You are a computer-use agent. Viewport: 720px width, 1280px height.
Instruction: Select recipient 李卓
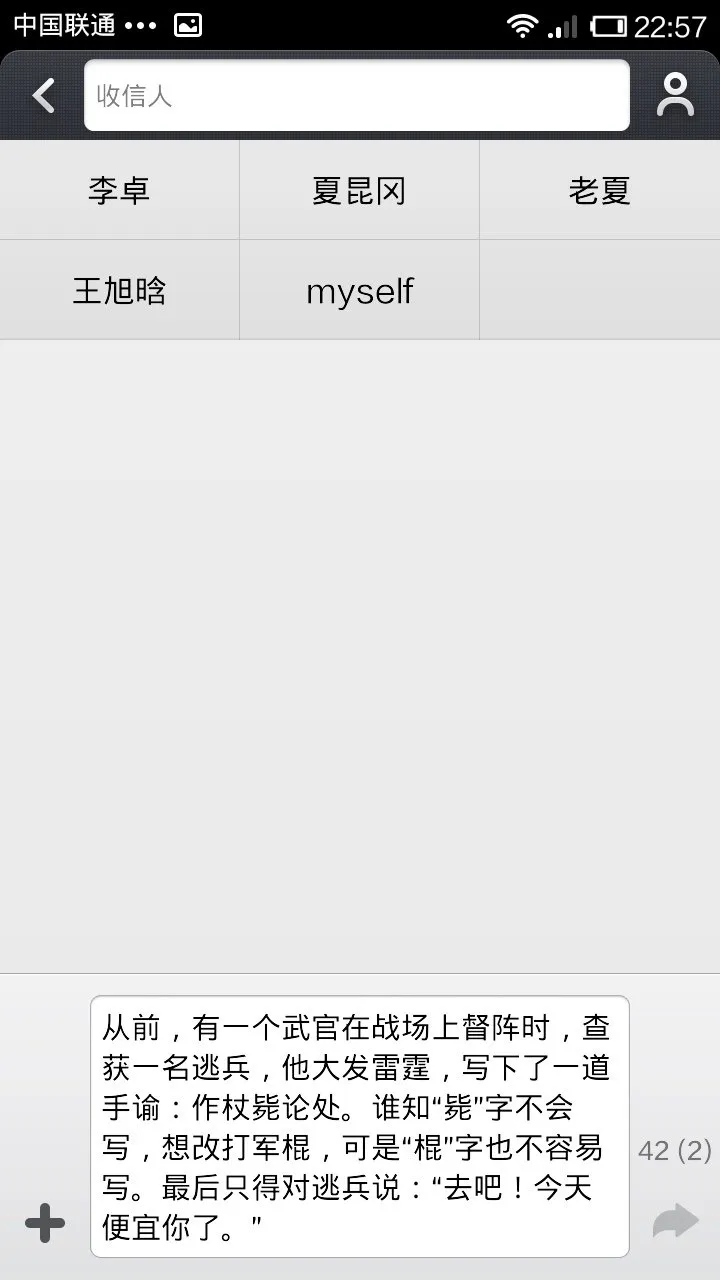pyautogui.click(x=119, y=190)
